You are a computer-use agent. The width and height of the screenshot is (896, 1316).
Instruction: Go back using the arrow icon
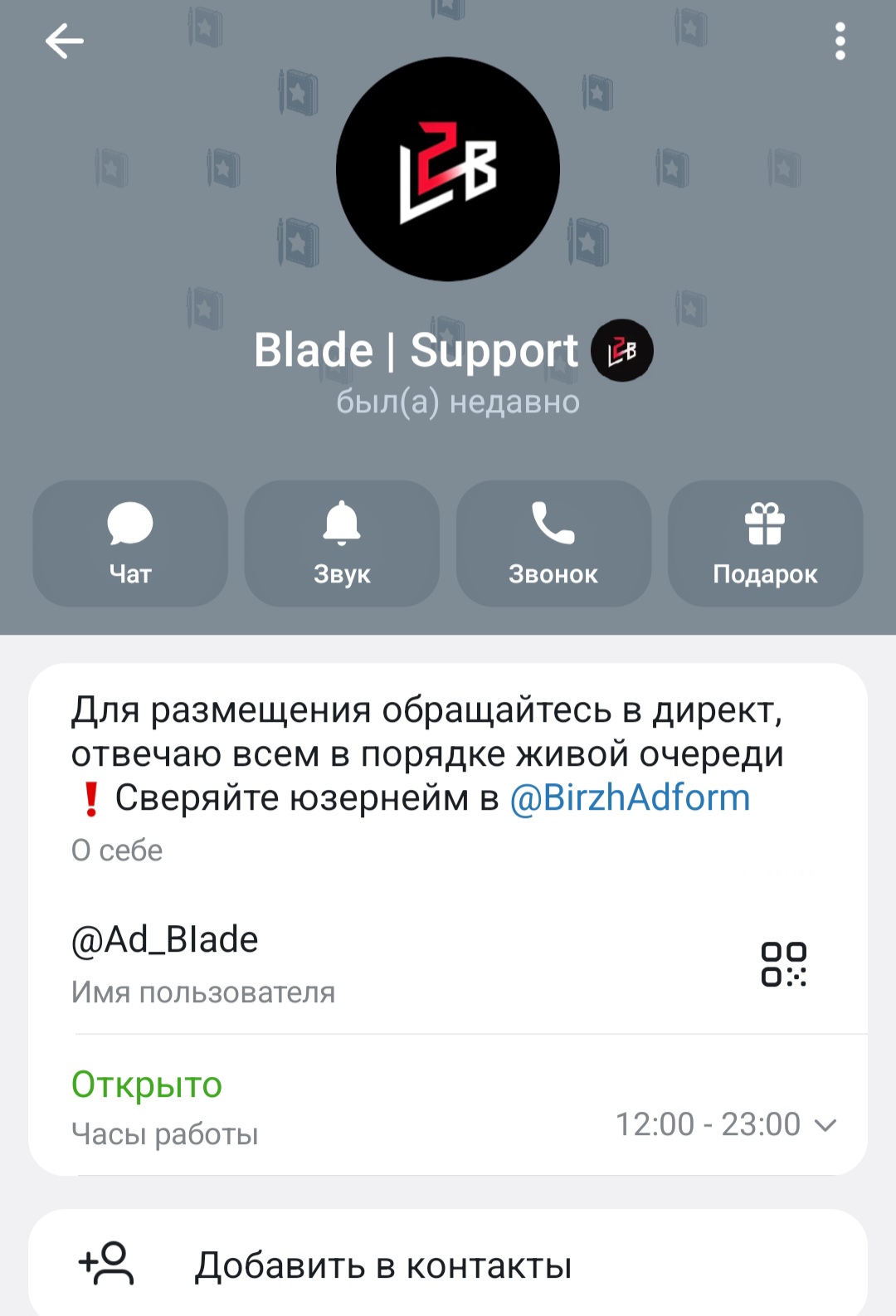coord(64,41)
